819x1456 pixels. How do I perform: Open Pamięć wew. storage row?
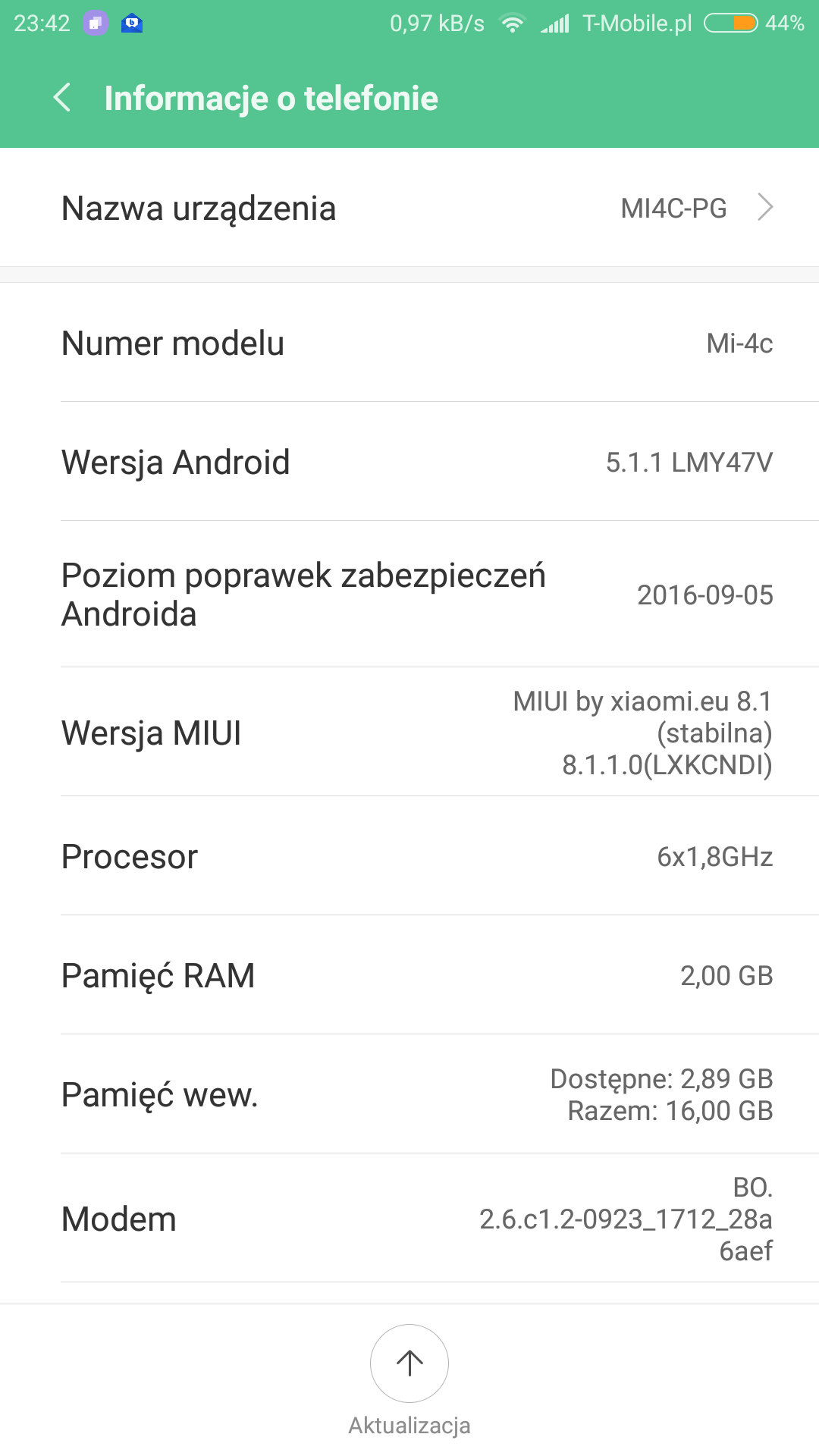coord(409,1094)
